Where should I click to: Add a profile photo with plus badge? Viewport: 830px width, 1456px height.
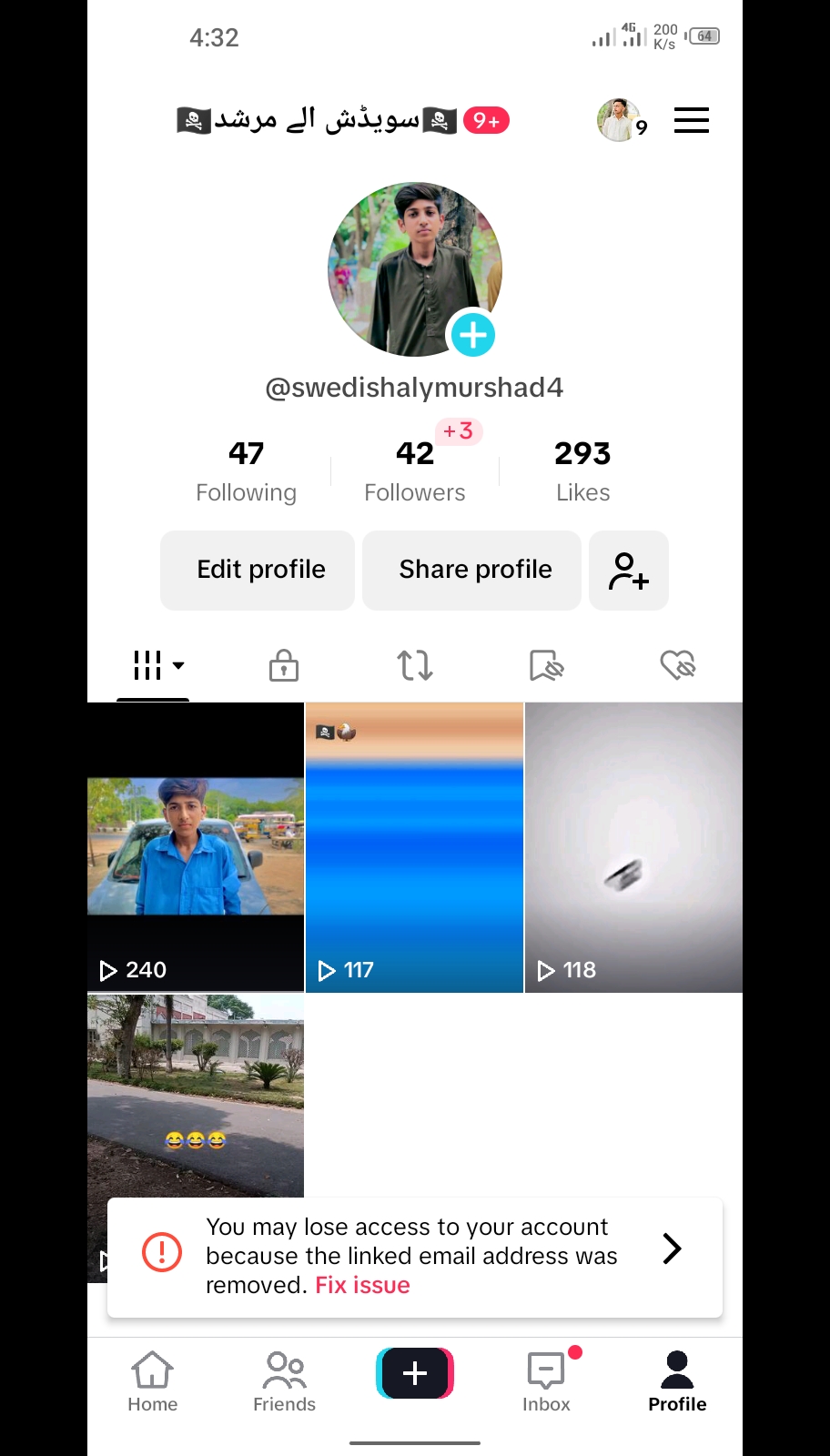472,335
